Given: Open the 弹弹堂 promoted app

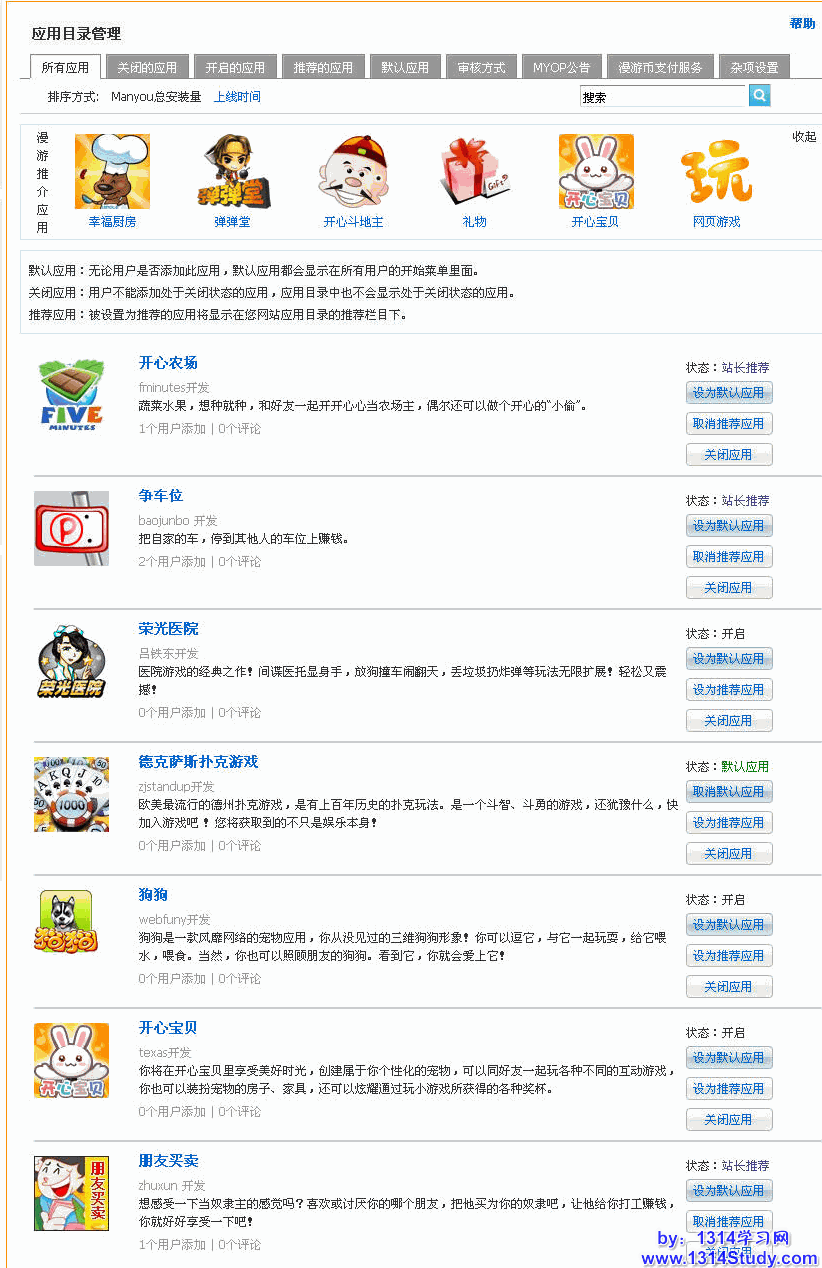Looking at the screenshot, I should 232,222.
